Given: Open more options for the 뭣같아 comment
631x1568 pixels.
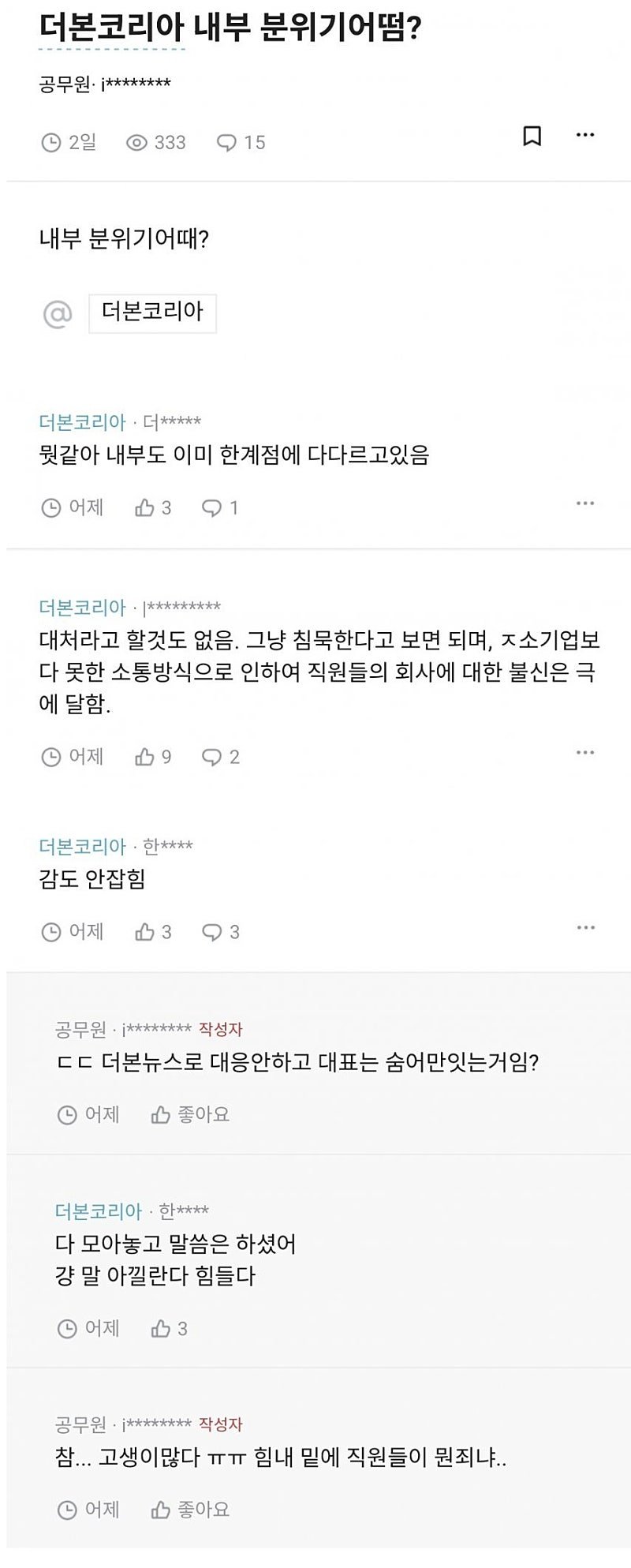Looking at the screenshot, I should point(585,503).
